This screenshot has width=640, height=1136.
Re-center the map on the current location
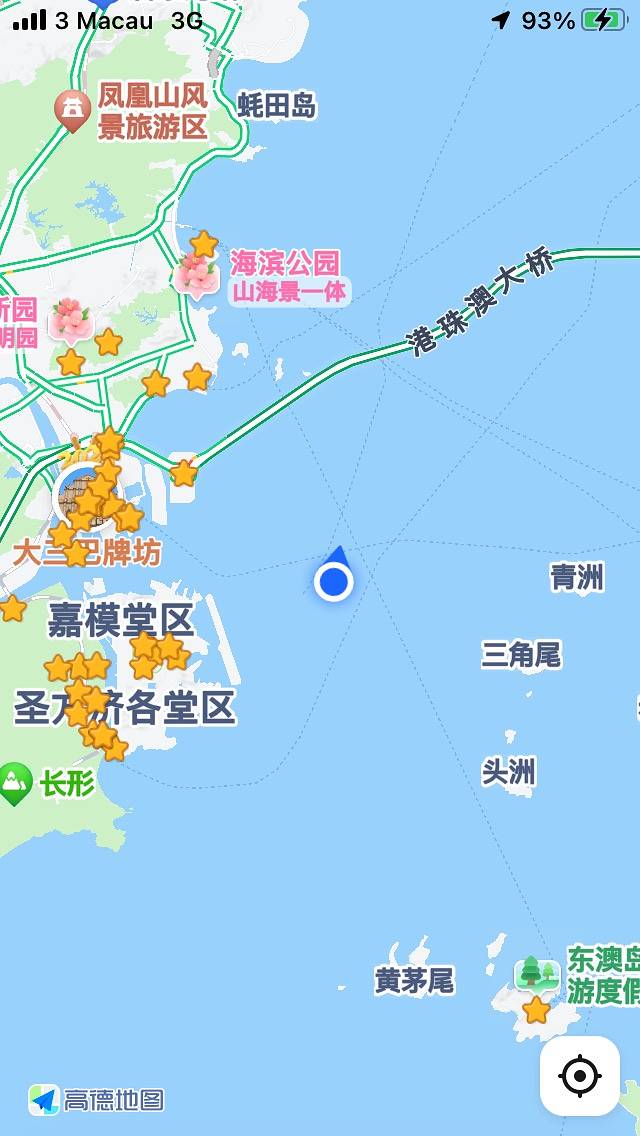coord(580,1076)
